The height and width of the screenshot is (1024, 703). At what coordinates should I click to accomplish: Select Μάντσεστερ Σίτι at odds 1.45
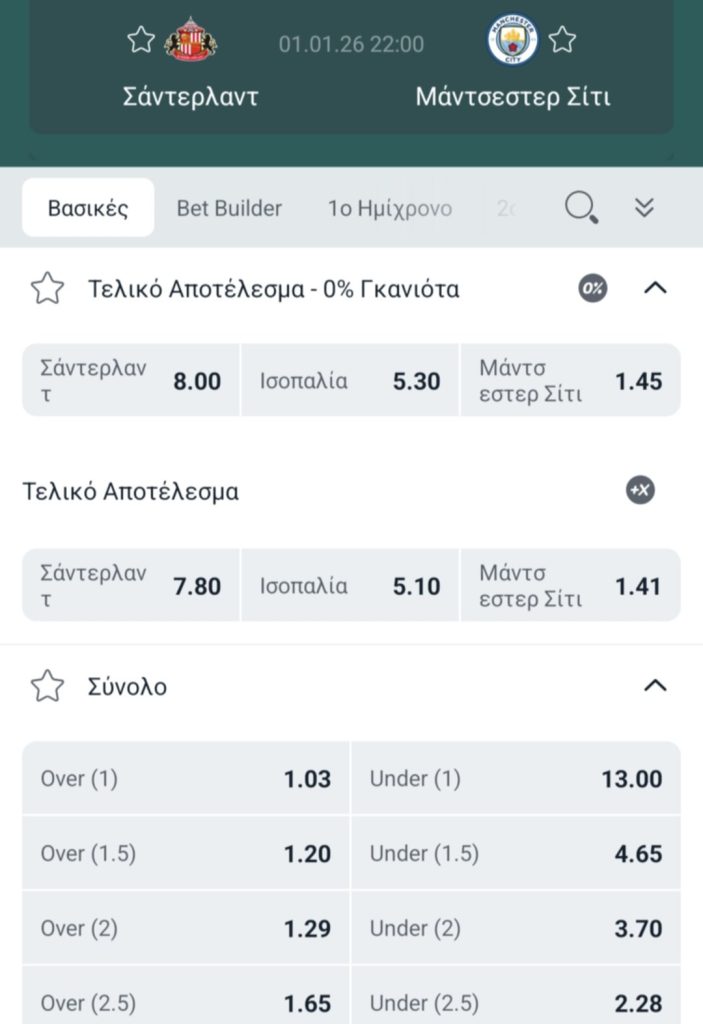coord(570,381)
